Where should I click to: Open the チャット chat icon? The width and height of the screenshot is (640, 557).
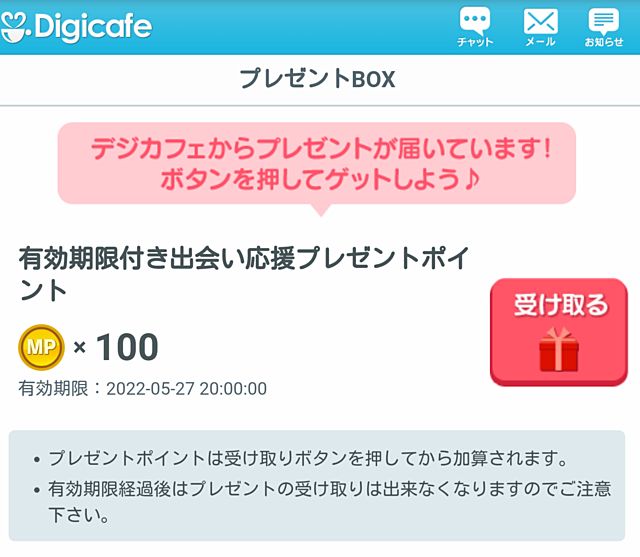tap(475, 26)
